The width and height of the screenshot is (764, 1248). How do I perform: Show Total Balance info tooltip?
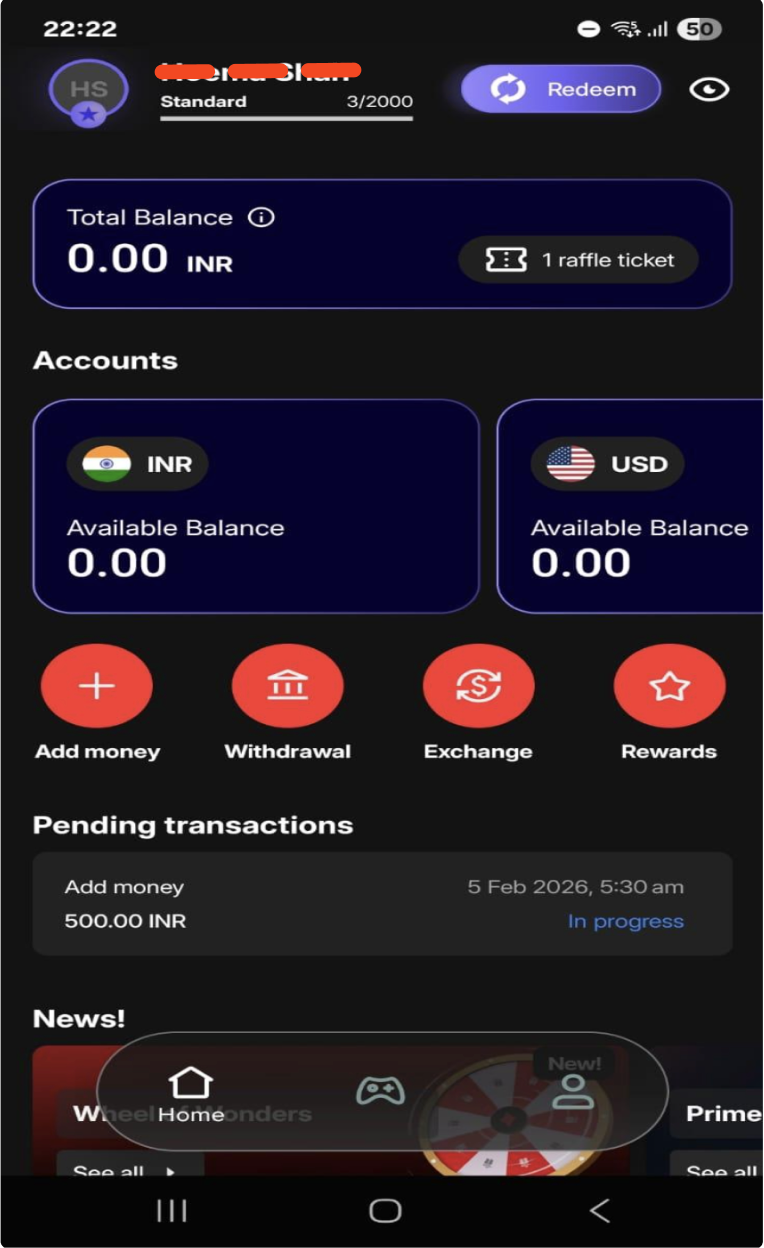pos(261,217)
